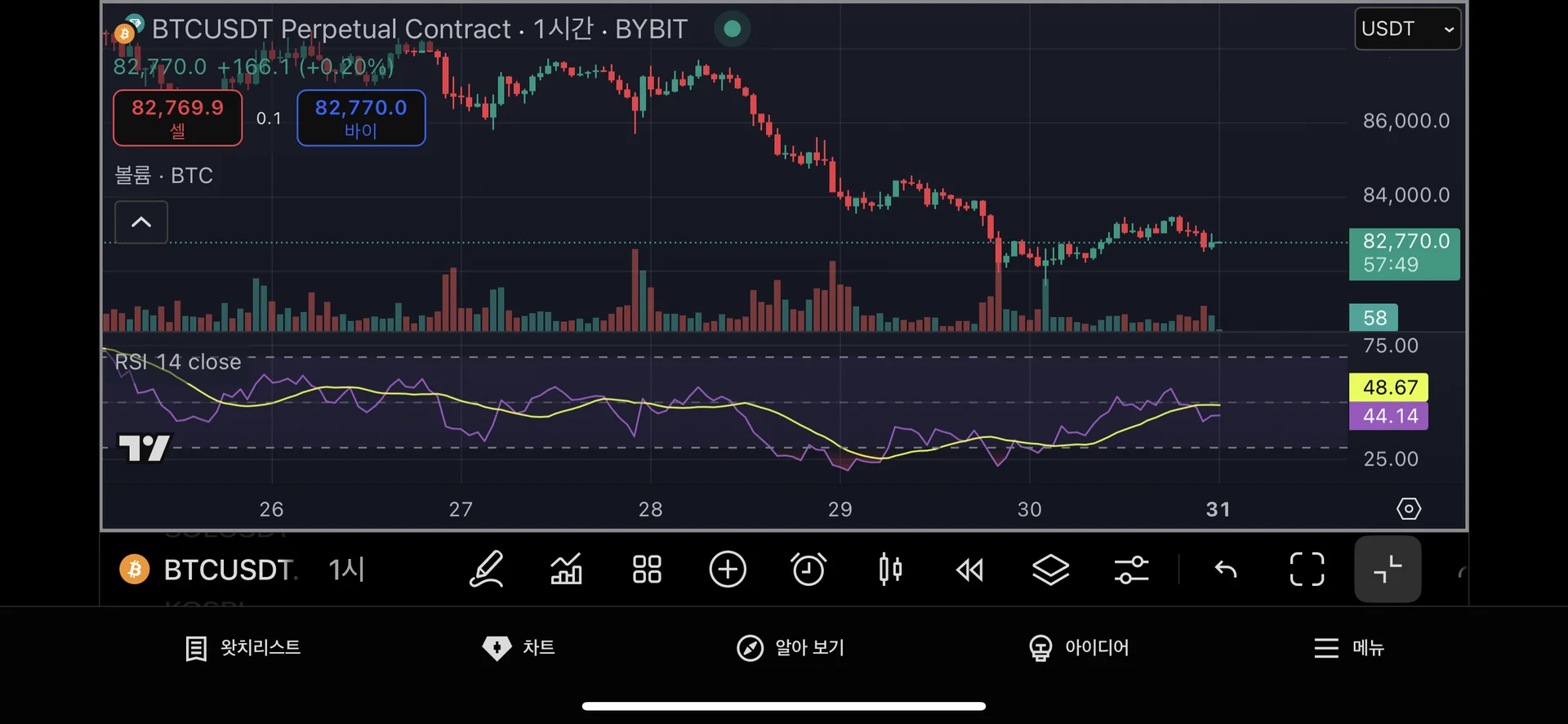Open the 메뉴 tab
The height and width of the screenshot is (724, 1568).
(1348, 648)
